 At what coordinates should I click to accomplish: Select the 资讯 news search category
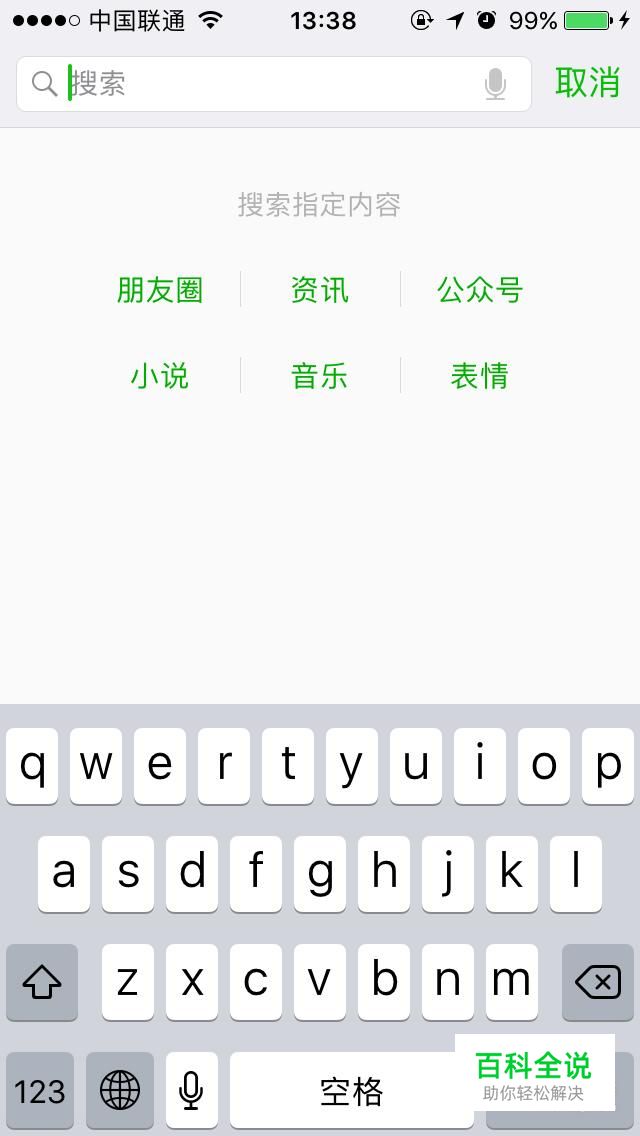coord(320,290)
